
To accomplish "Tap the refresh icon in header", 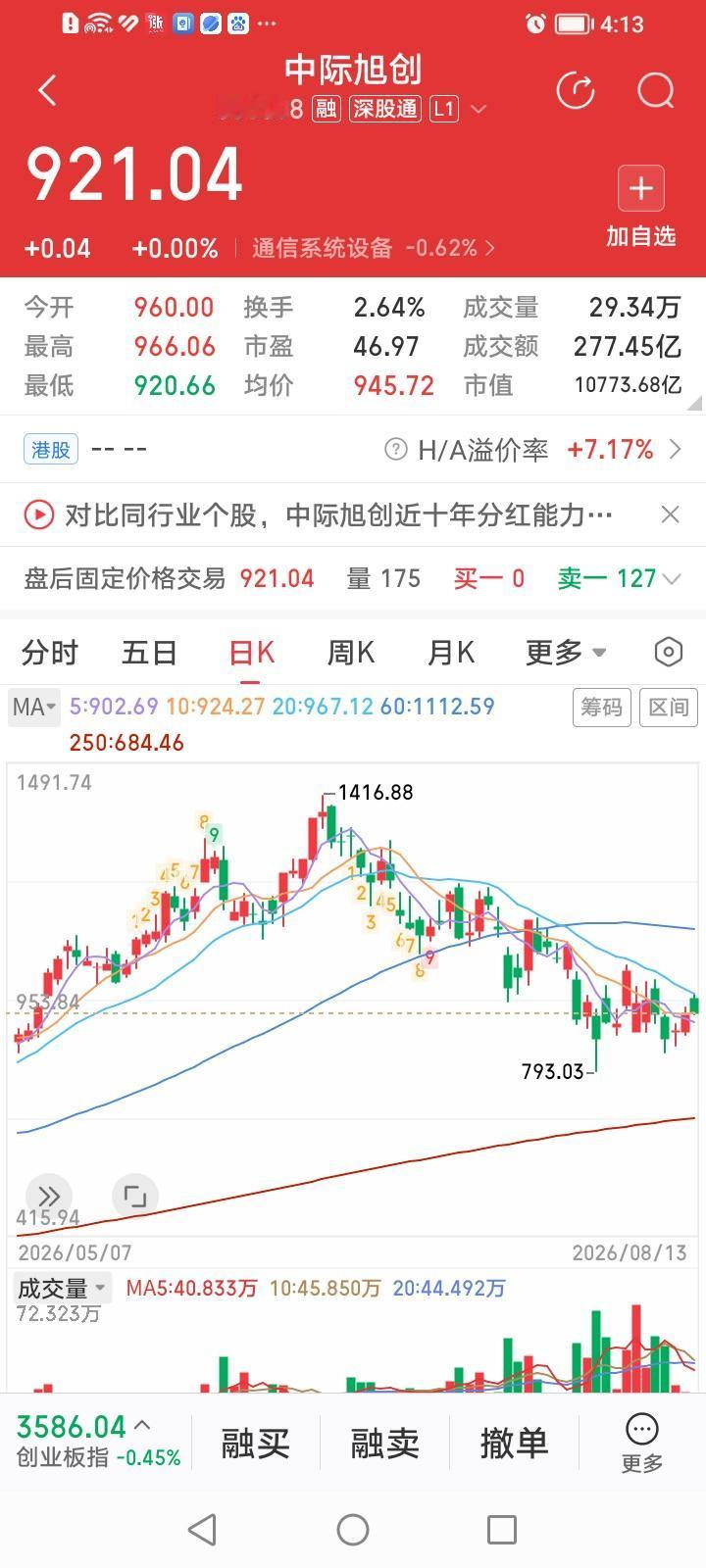I will (576, 91).
